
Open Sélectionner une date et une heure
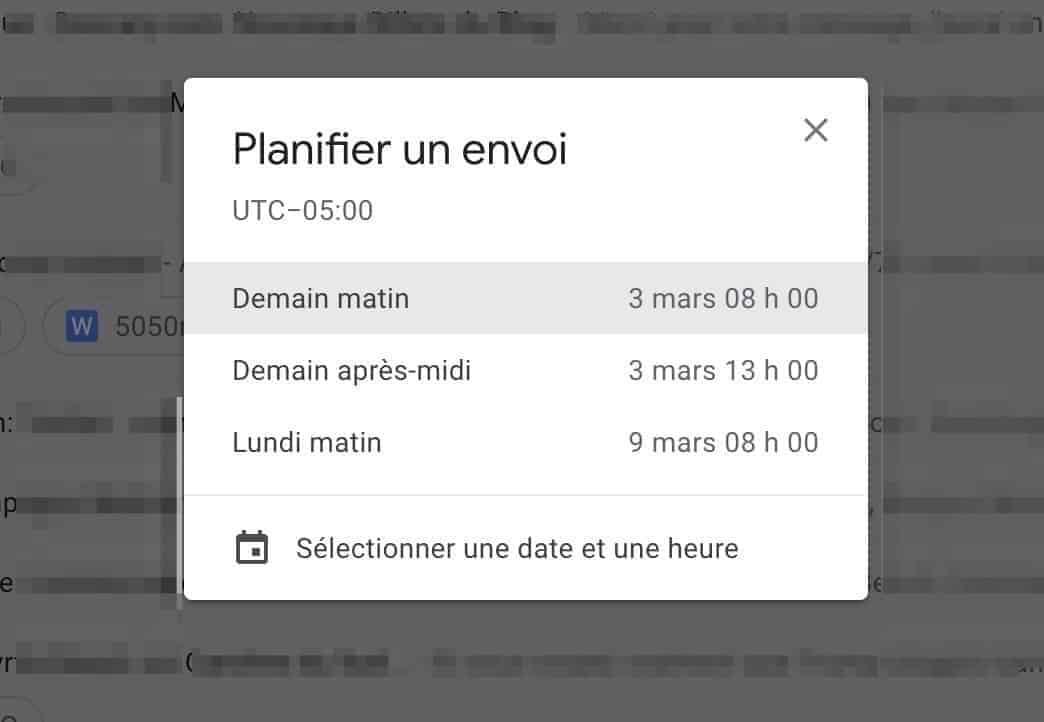pos(516,549)
